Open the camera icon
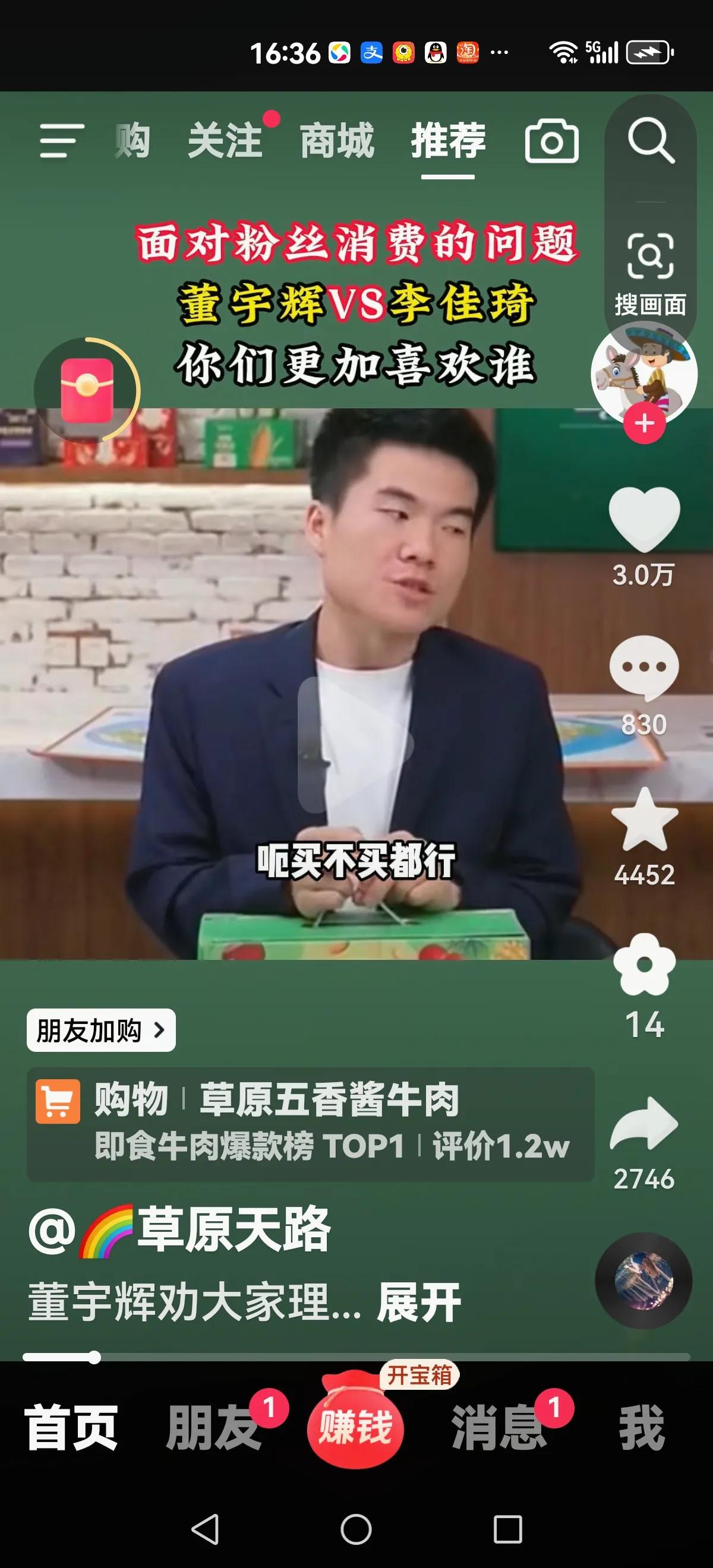 tap(551, 141)
